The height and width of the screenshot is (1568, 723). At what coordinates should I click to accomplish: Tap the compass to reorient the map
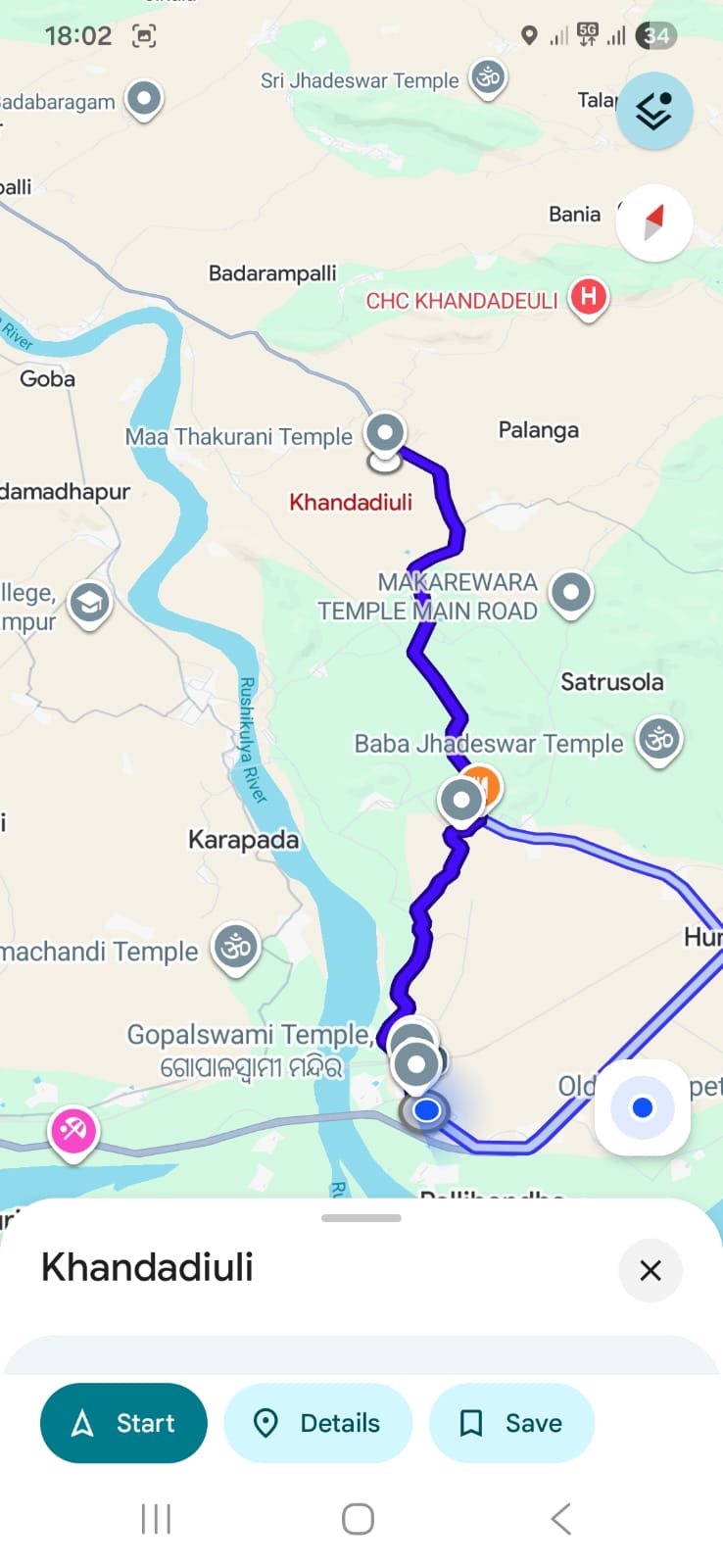[x=654, y=222]
